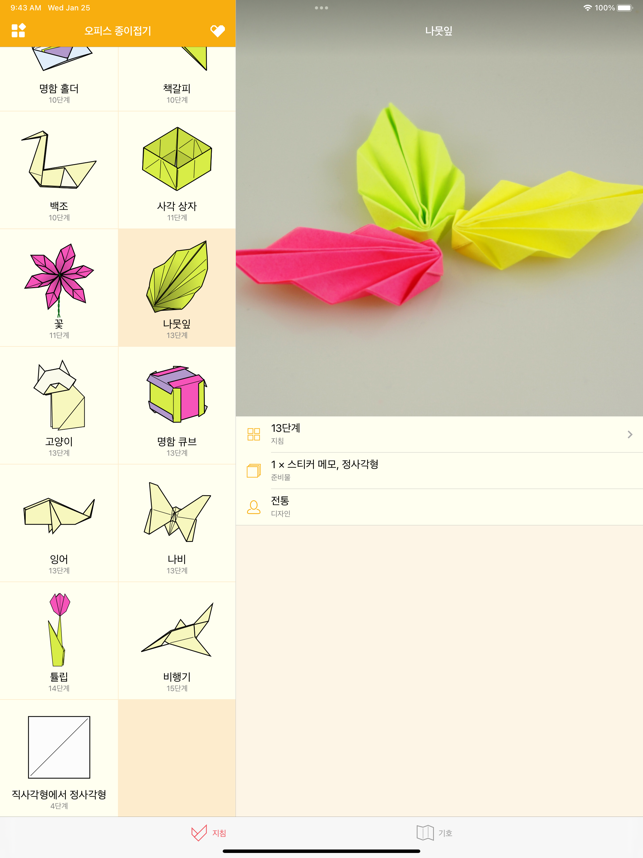Select the 백조 swan origami
The height and width of the screenshot is (858, 643).
point(59,170)
